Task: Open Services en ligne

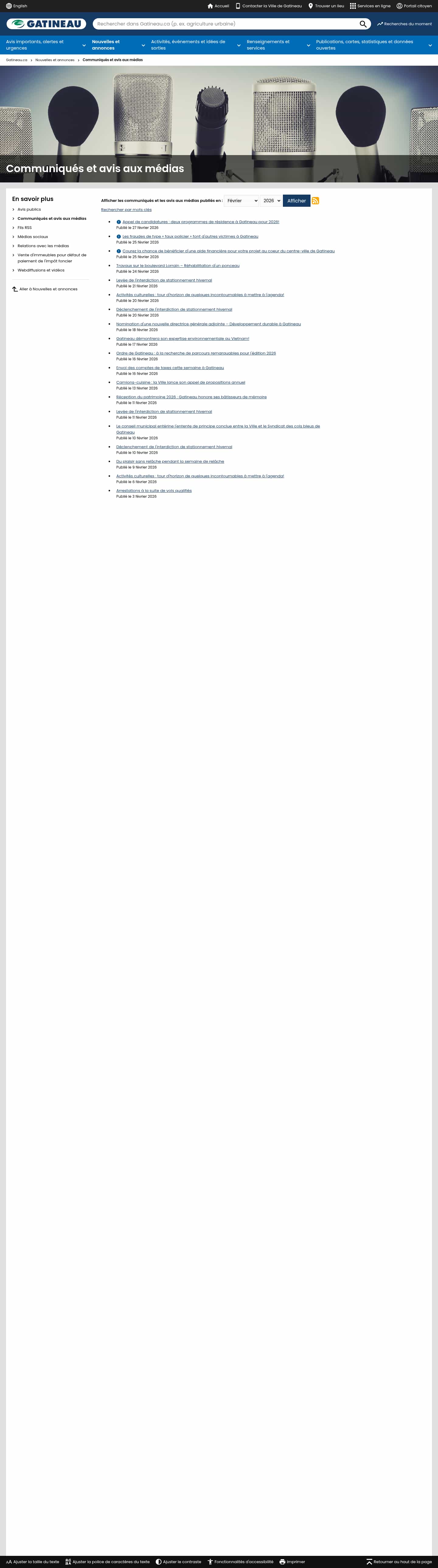Action: click(x=370, y=6)
